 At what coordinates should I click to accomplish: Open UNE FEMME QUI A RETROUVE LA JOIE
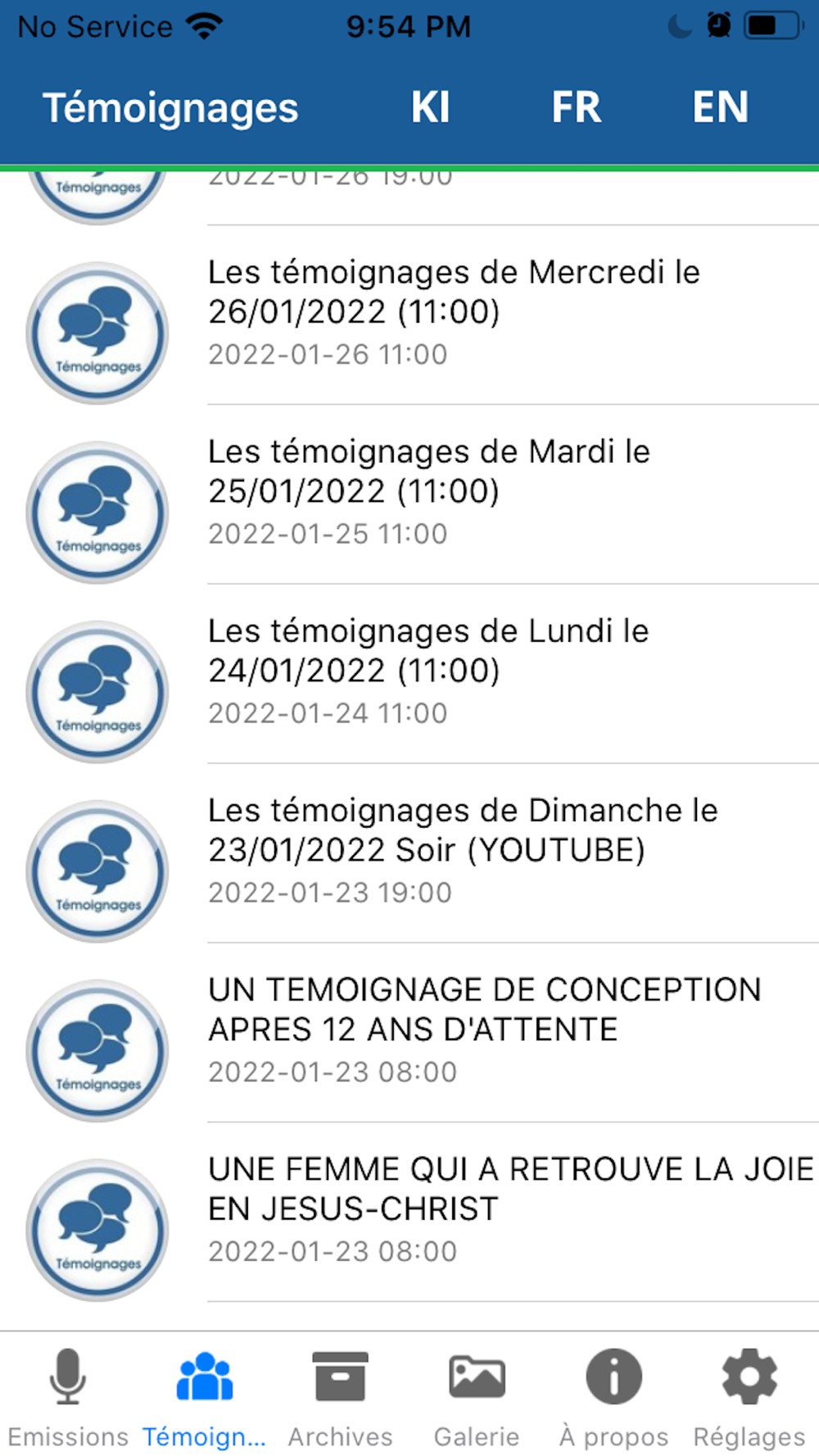click(x=508, y=1210)
